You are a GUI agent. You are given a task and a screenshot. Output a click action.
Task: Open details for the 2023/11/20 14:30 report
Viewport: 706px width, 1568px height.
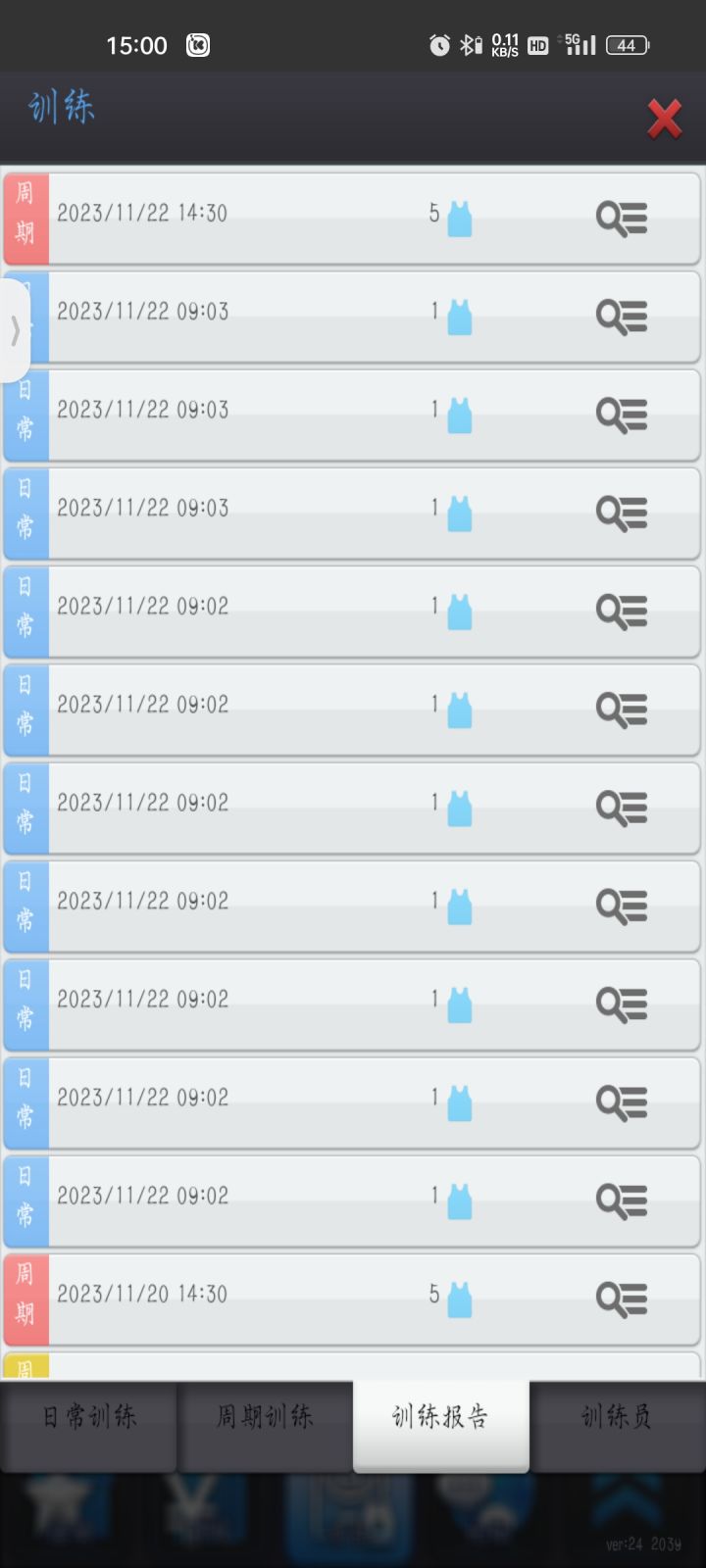(x=622, y=1299)
